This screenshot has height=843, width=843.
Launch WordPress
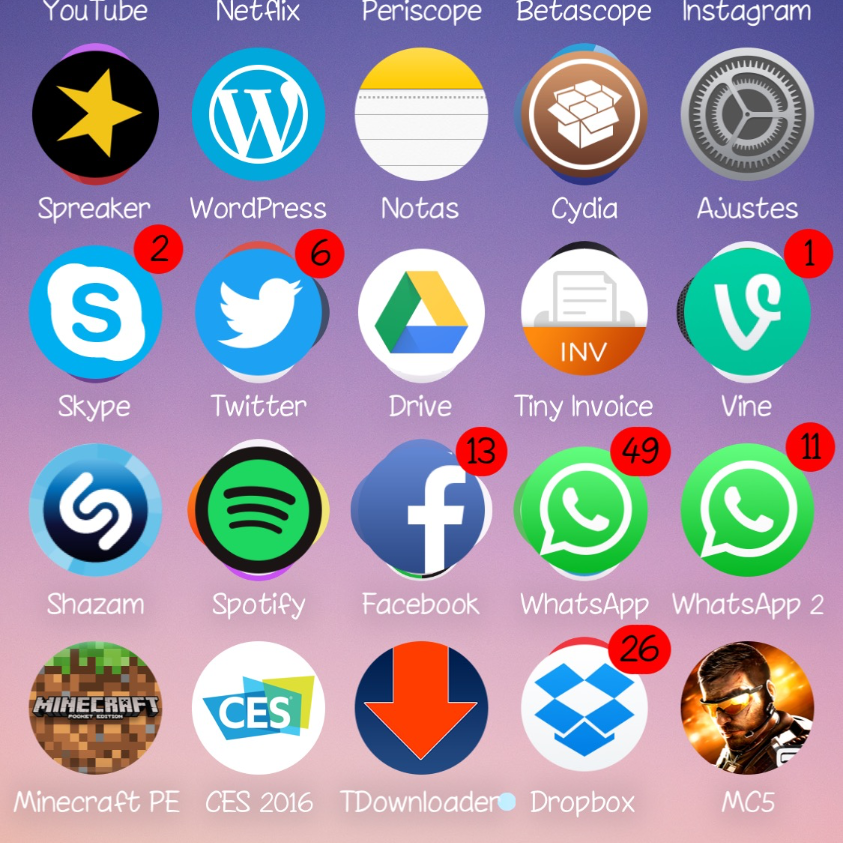tap(258, 114)
